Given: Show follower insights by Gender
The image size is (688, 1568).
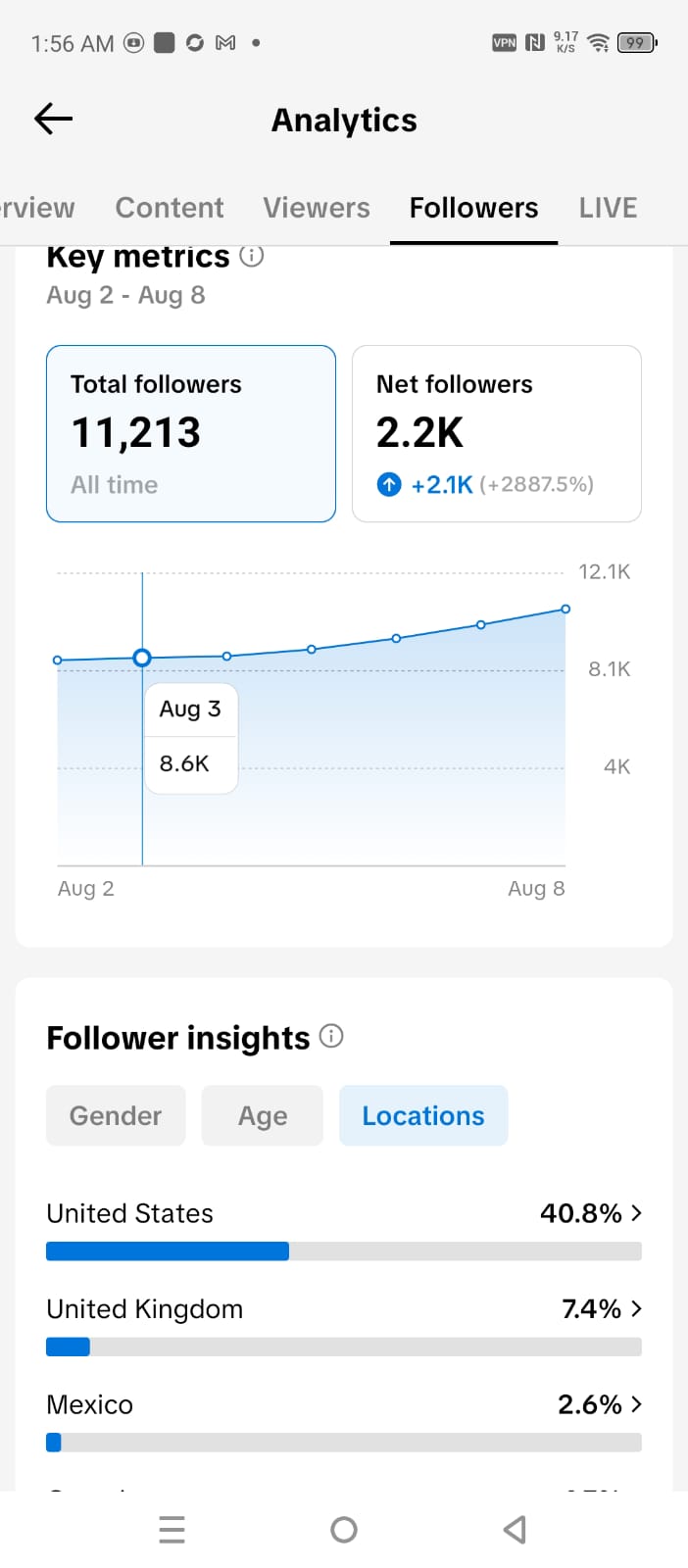Looking at the screenshot, I should pos(116,1115).
